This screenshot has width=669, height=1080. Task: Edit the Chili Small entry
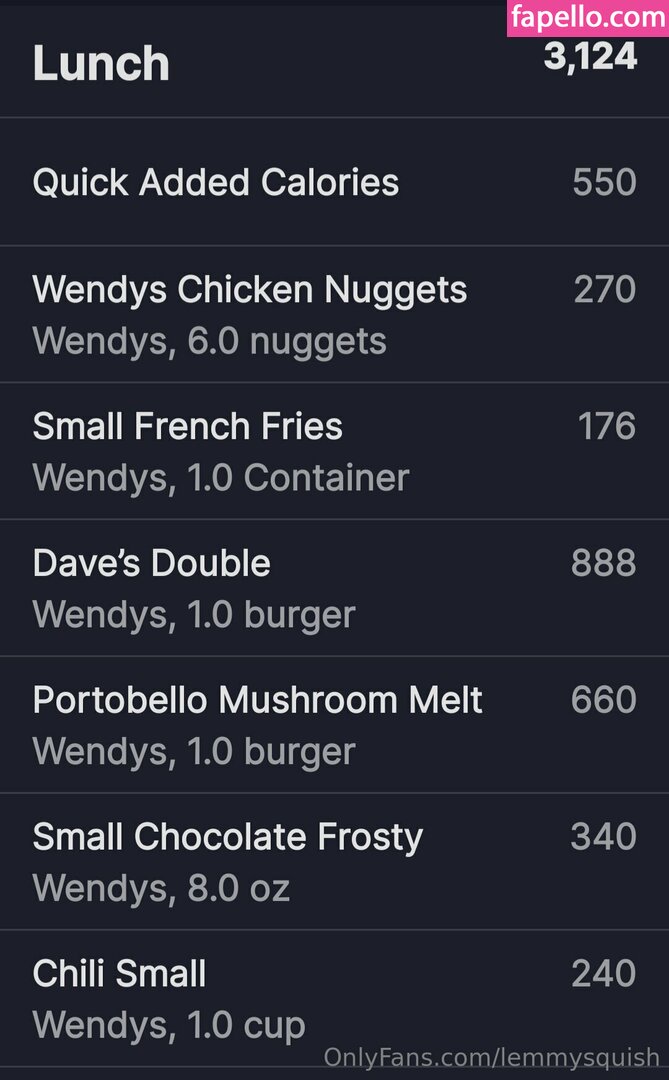coord(170,997)
